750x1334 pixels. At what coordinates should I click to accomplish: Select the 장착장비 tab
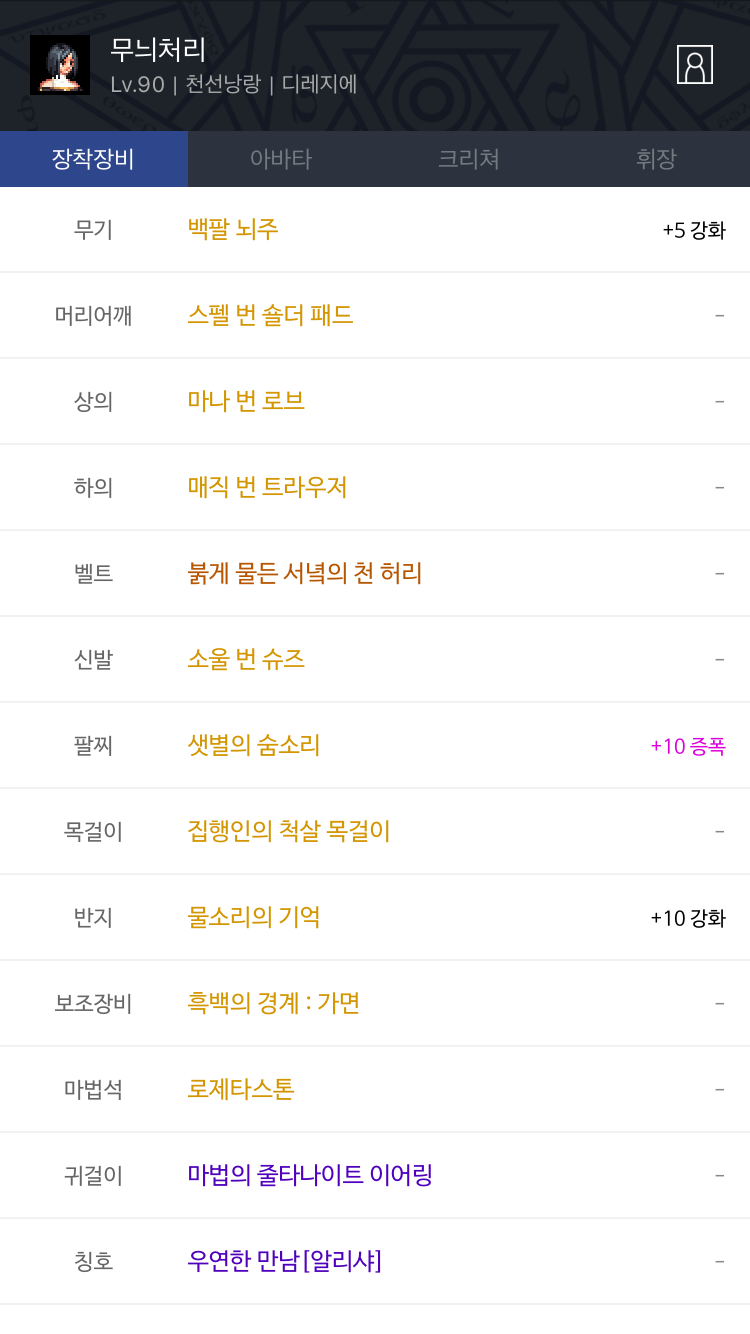tap(94, 159)
